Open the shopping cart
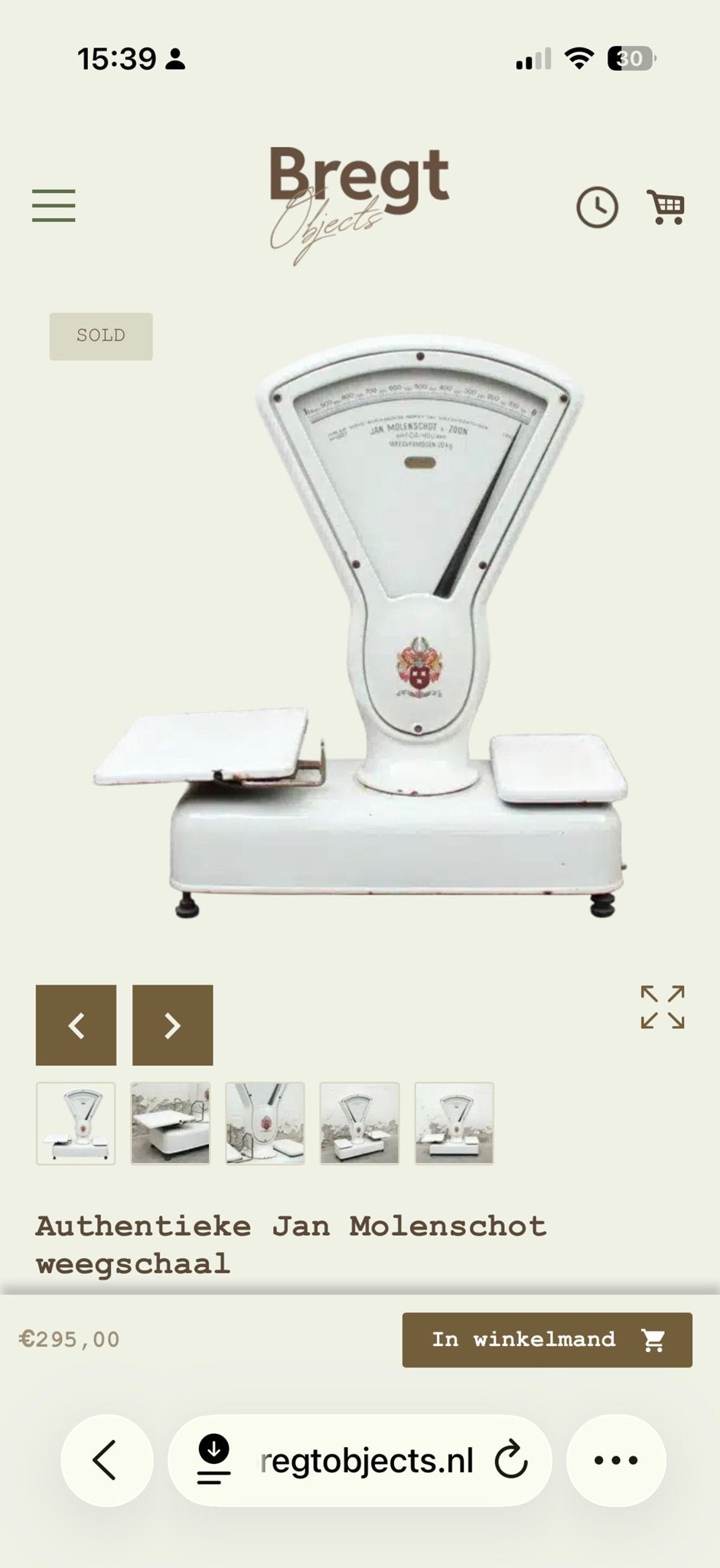This screenshot has width=720, height=1568. [x=666, y=207]
